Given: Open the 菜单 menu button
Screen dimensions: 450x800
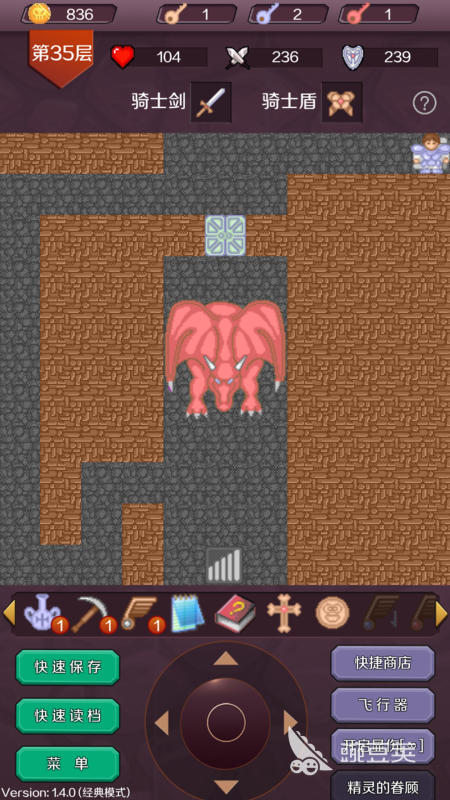Looking at the screenshot, I should (x=68, y=764).
